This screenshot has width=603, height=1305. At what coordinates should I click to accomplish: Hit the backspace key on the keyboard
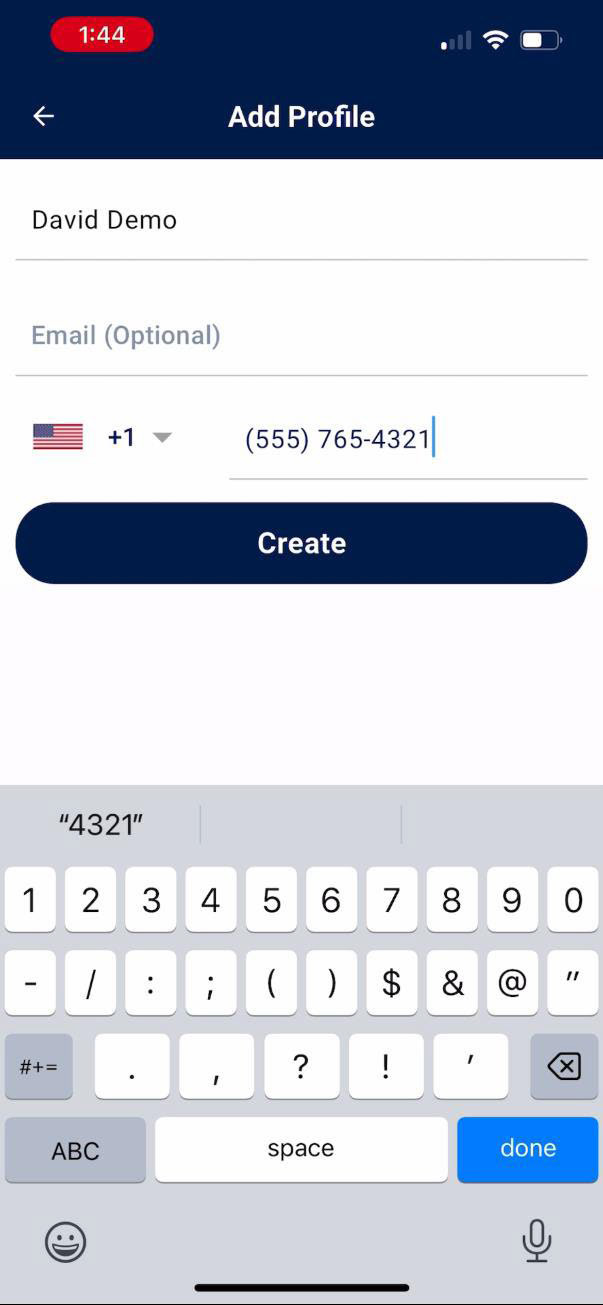point(564,1067)
